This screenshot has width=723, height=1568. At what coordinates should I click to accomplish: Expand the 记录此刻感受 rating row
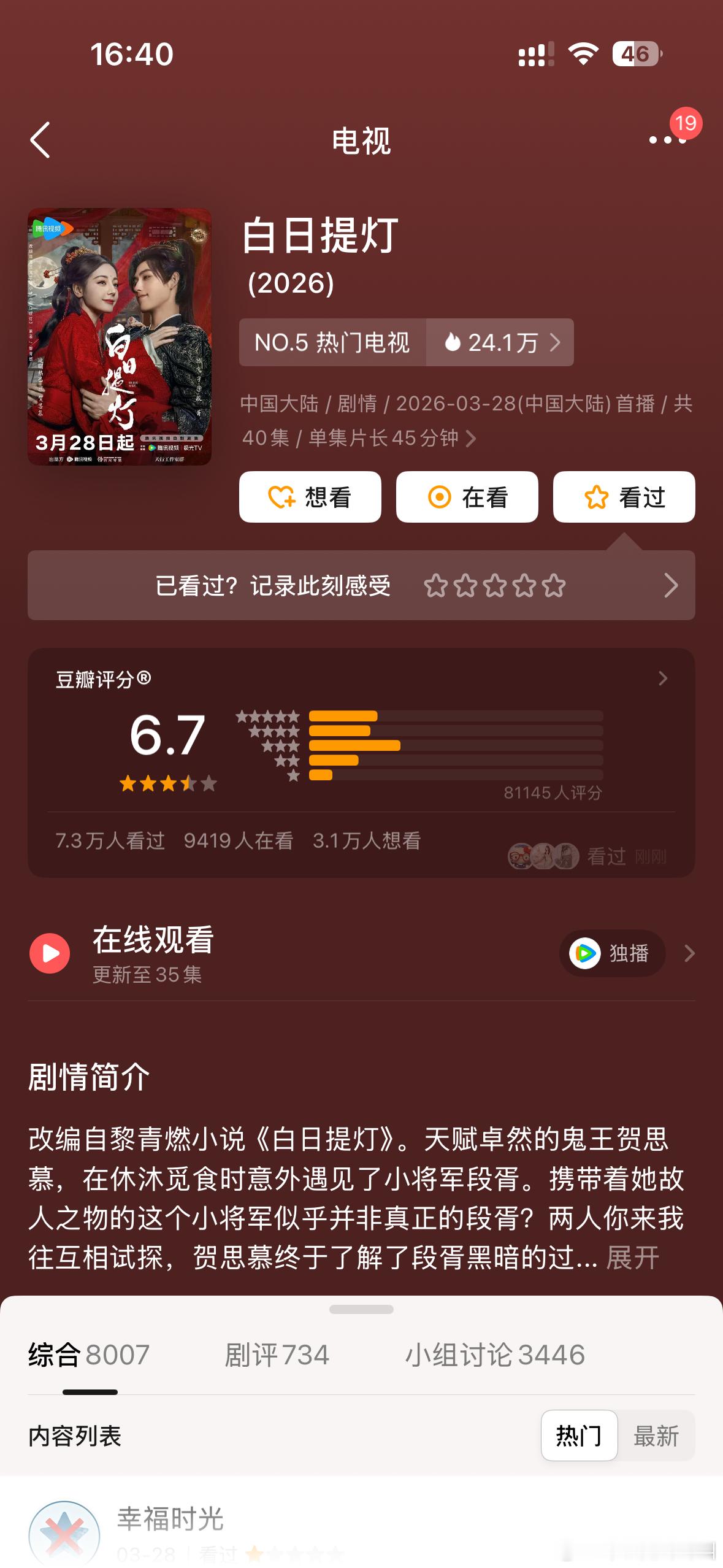pyautogui.click(x=671, y=586)
